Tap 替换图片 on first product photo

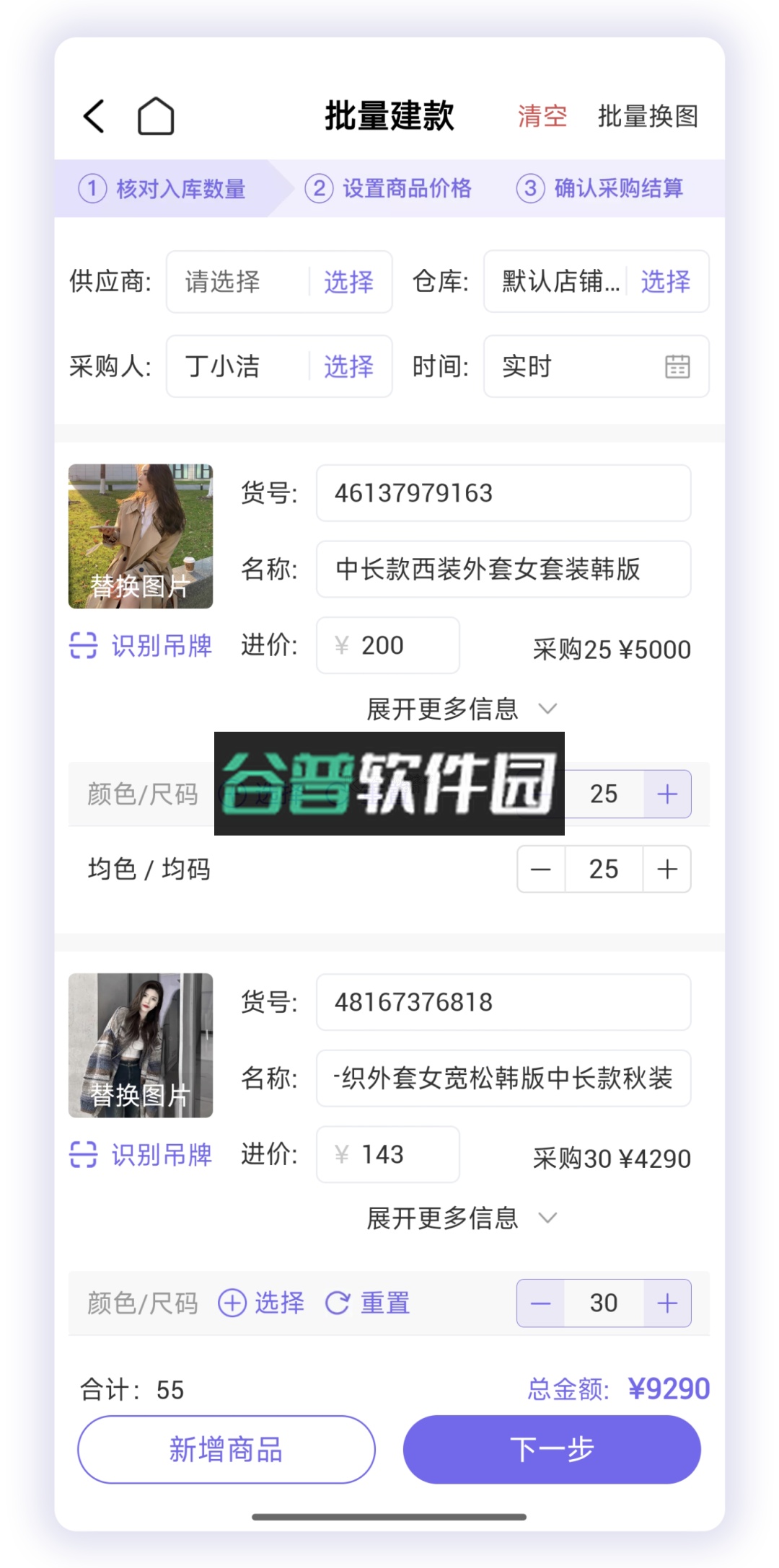tap(140, 585)
